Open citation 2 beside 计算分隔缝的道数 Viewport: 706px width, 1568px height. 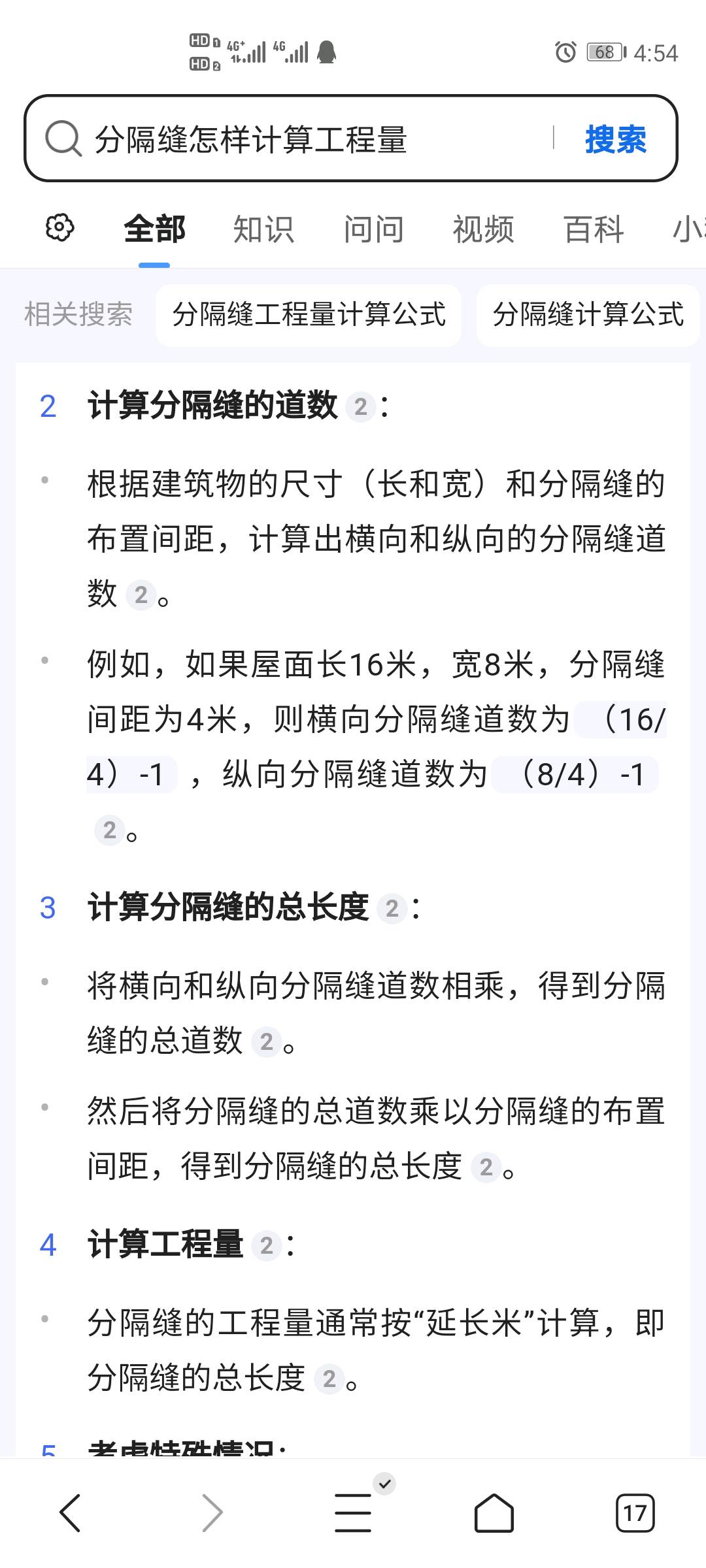[x=360, y=407]
